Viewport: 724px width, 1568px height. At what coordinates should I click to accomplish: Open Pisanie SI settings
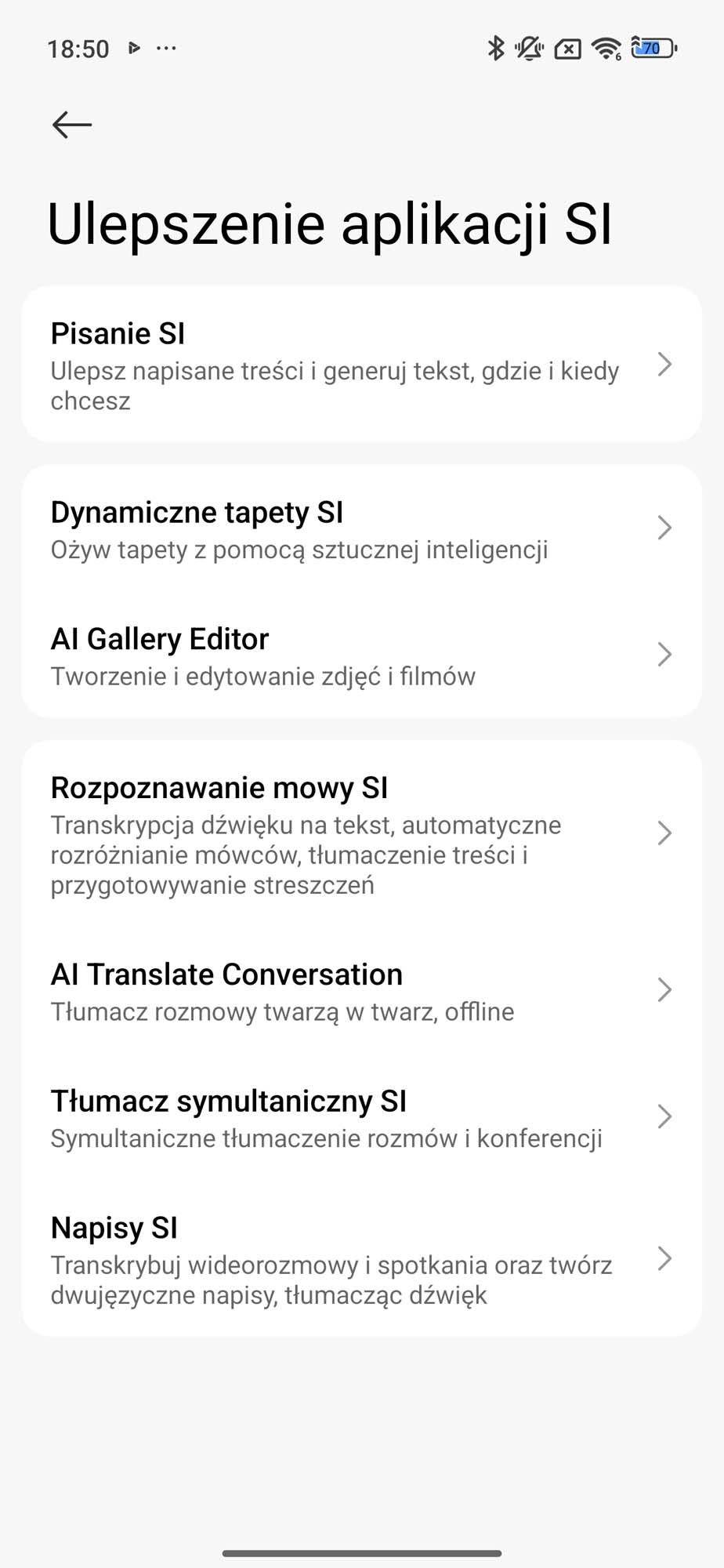click(361, 365)
